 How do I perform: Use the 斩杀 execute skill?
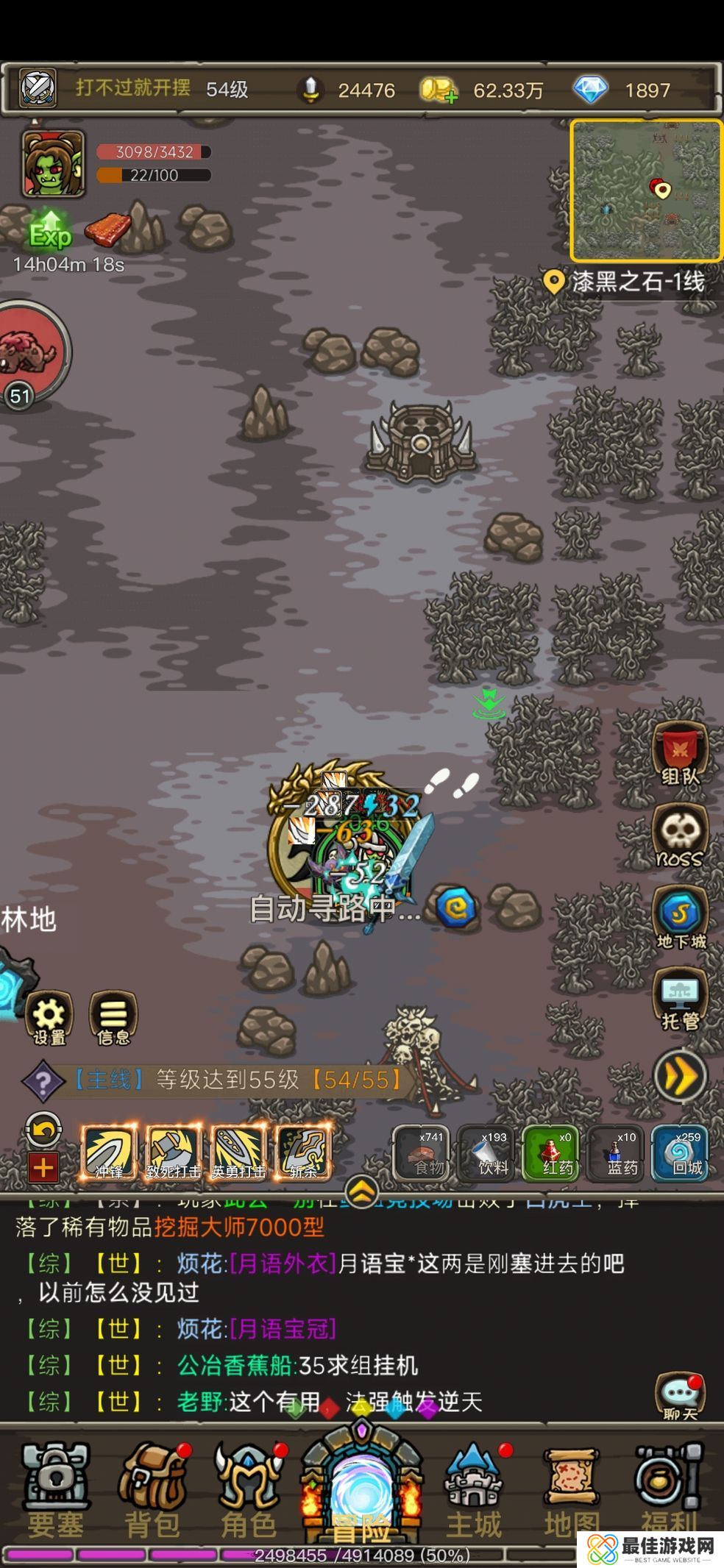click(303, 1152)
